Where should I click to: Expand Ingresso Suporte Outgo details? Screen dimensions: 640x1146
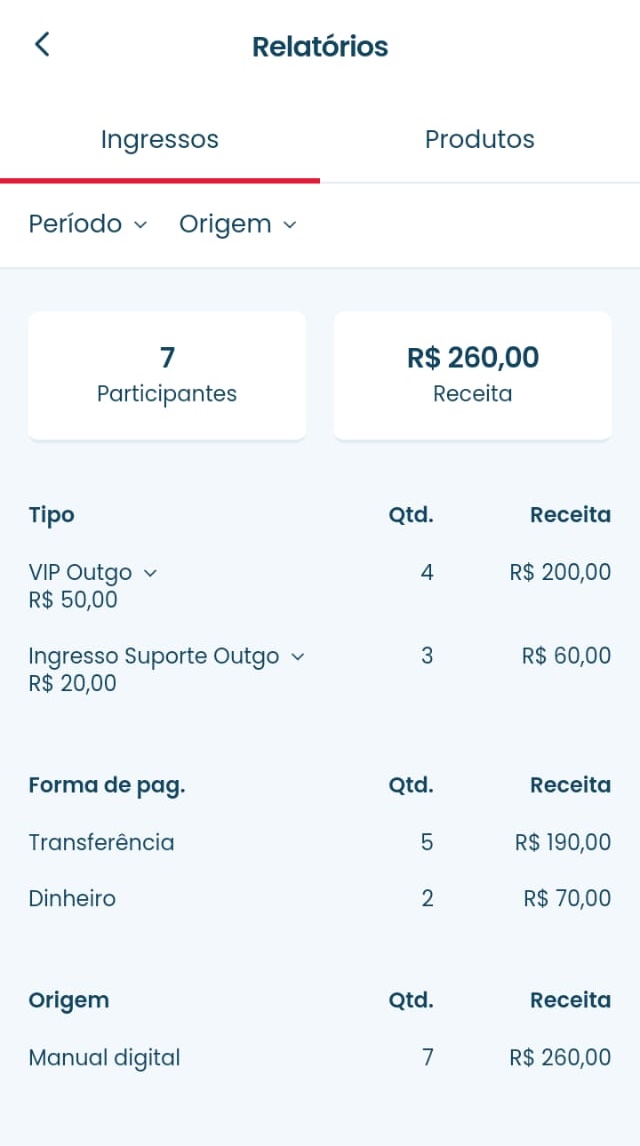tap(297, 657)
